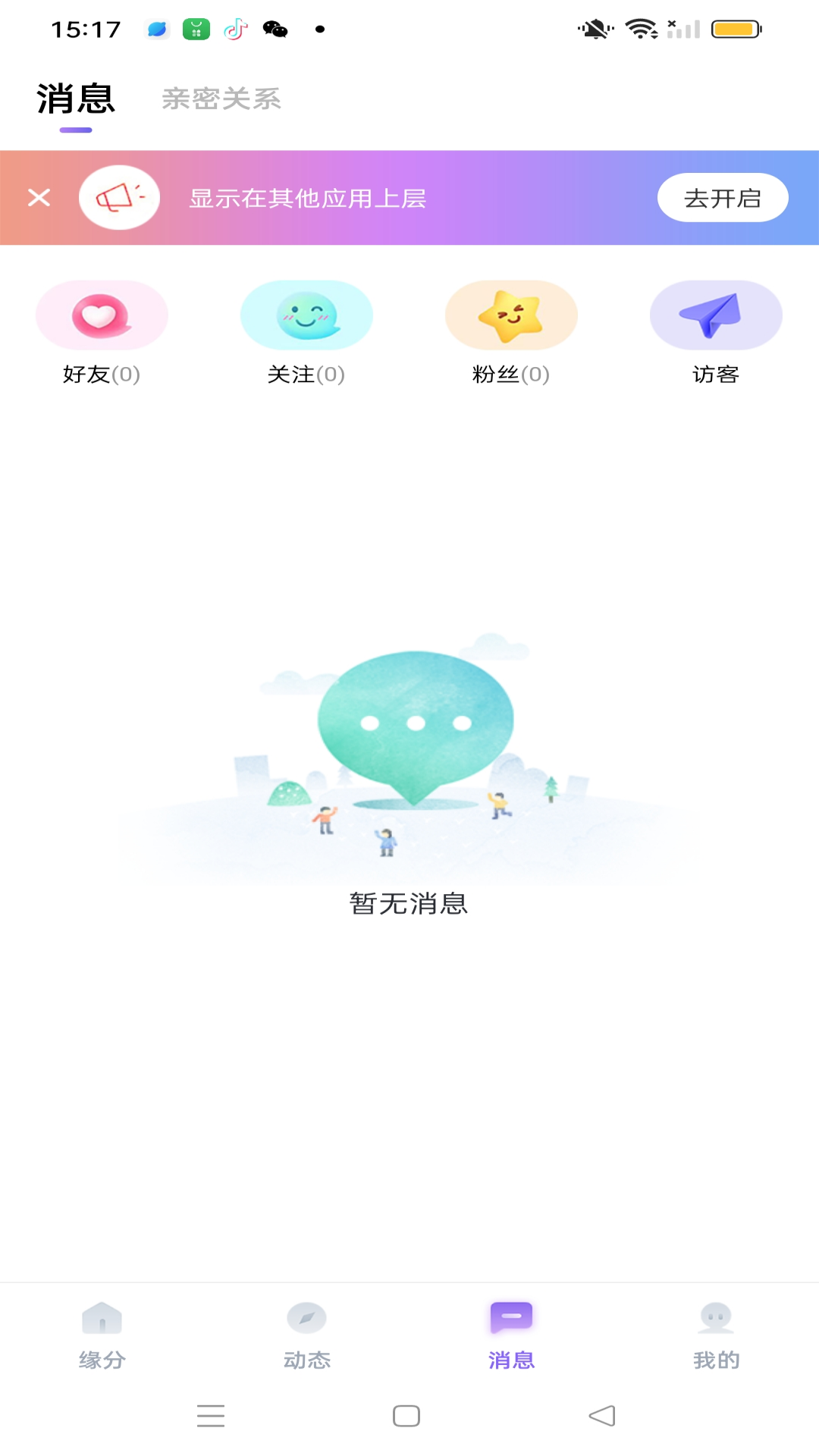Image resolution: width=819 pixels, height=1456 pixels.
Task: Open the navigation menu button at bottom left
Action: coord(211,1415)
